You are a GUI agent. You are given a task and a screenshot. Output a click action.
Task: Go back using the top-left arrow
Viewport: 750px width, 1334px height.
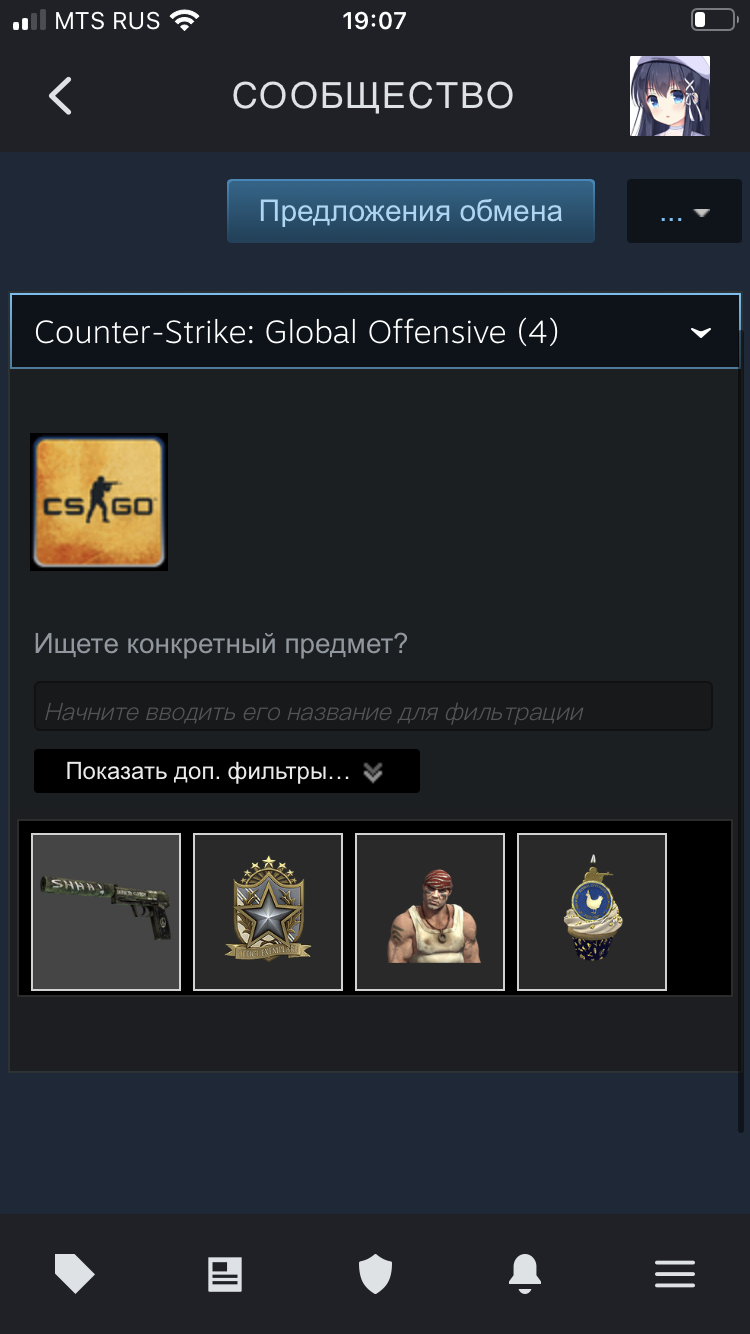[60, 96]
